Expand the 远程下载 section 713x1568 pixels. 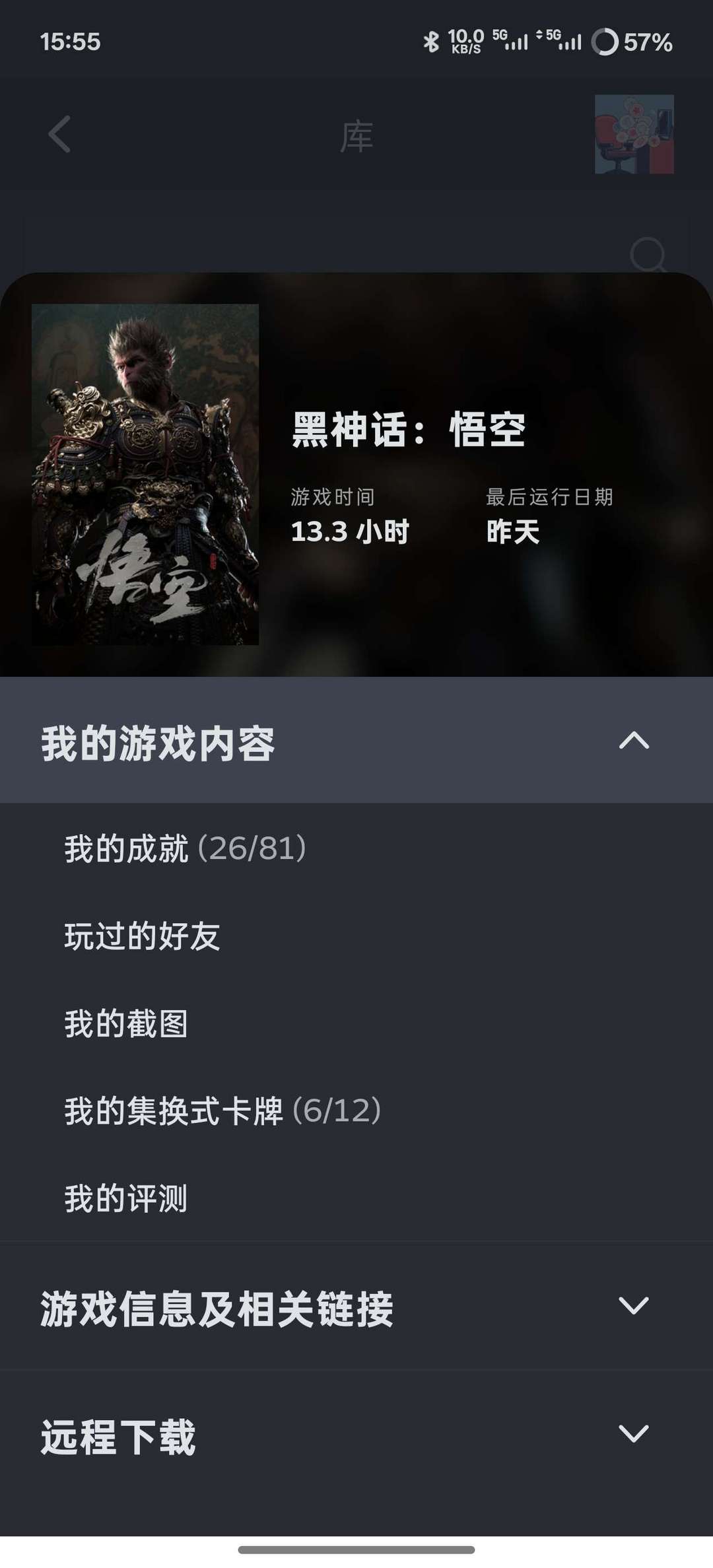coord(356,1434)
